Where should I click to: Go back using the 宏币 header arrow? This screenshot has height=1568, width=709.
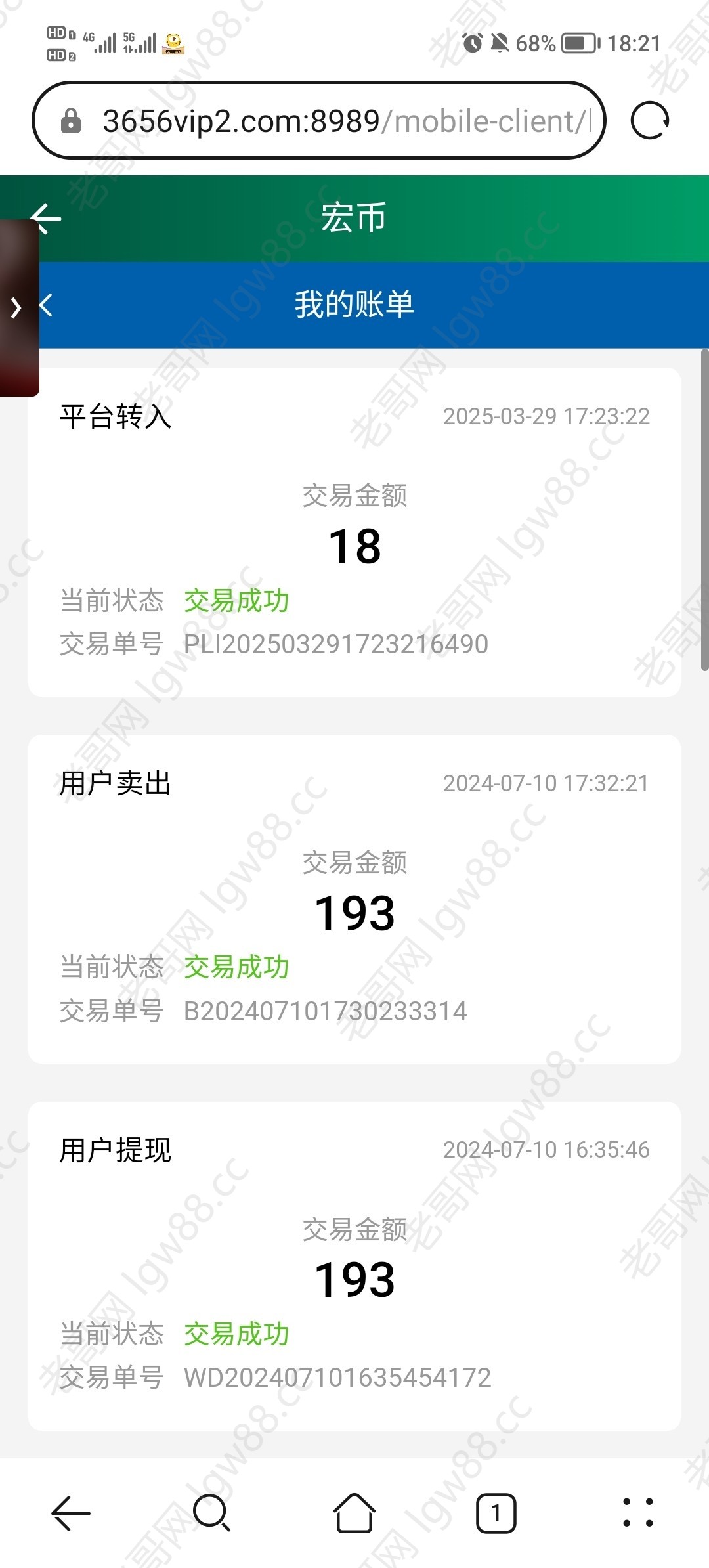(46, 218)
